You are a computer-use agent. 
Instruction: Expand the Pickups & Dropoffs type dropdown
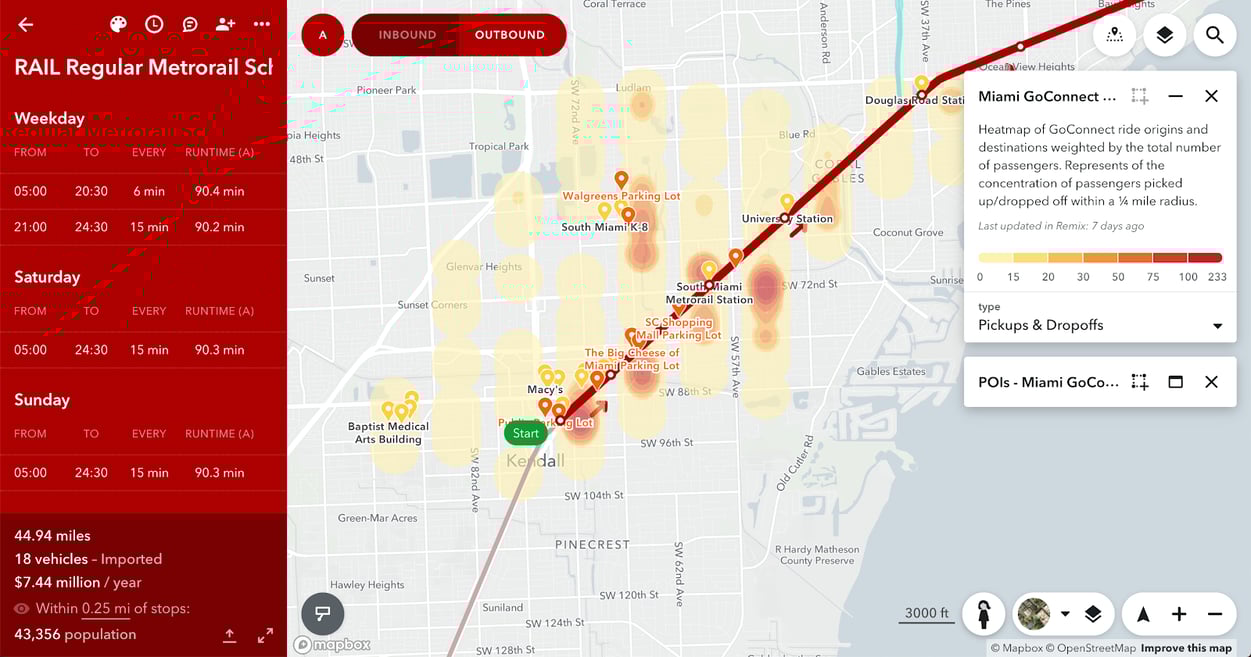pos(1217,326)
